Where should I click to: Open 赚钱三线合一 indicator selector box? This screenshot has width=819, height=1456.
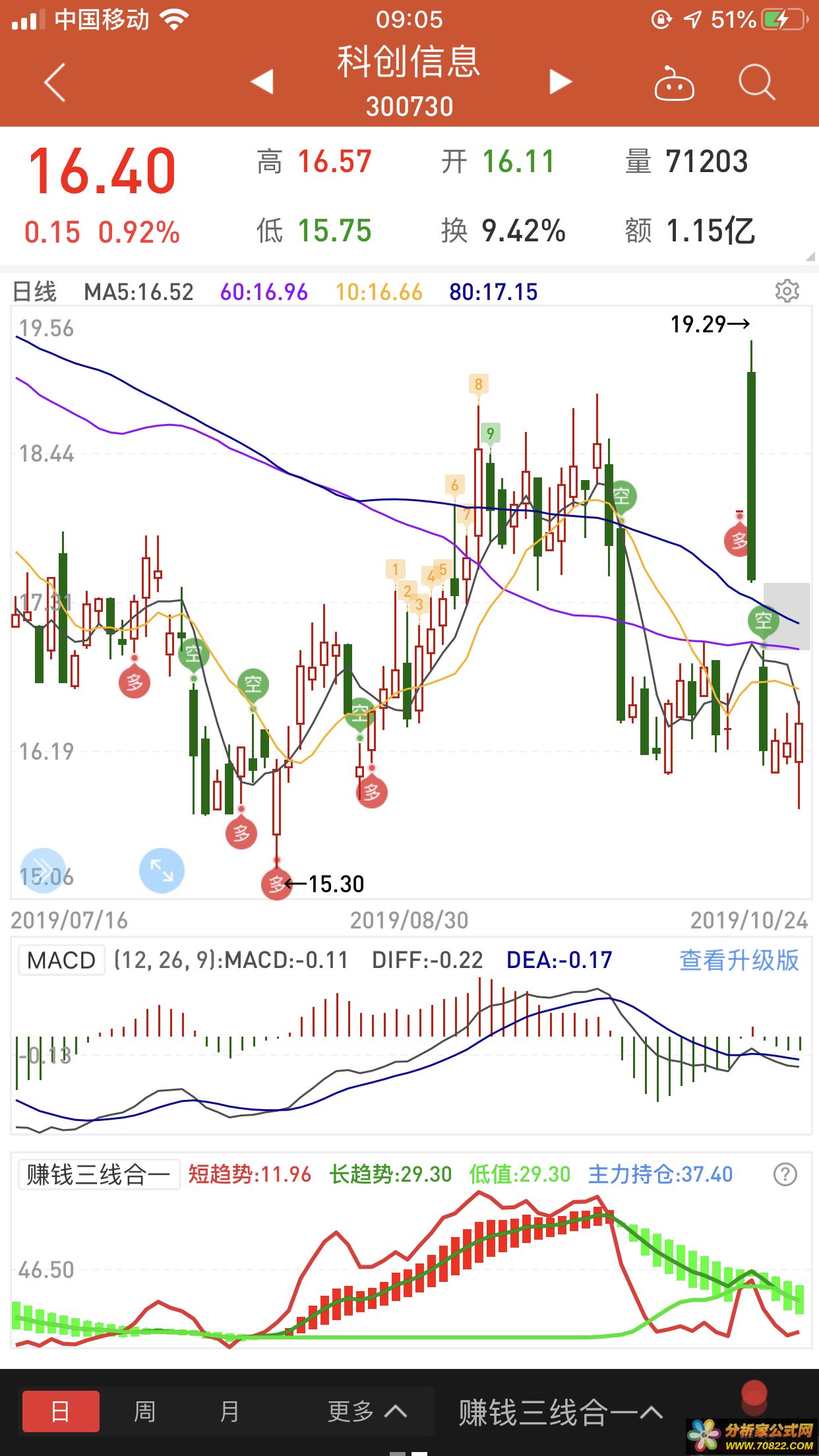point(99,1174)
